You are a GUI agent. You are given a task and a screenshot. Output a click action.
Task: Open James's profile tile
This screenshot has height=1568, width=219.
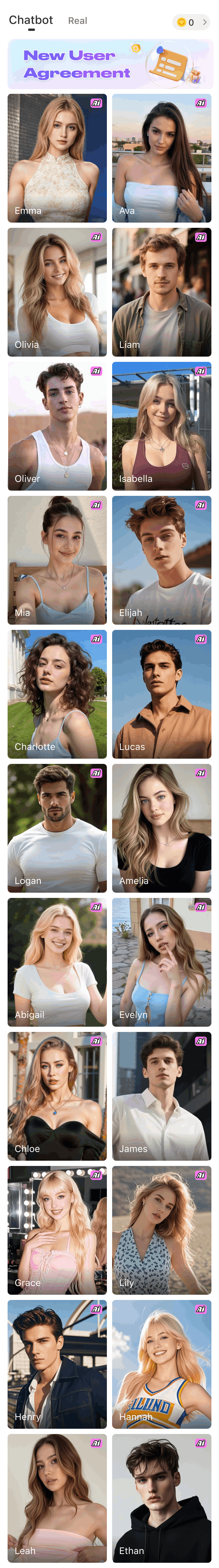click(x=162, y=1096)
